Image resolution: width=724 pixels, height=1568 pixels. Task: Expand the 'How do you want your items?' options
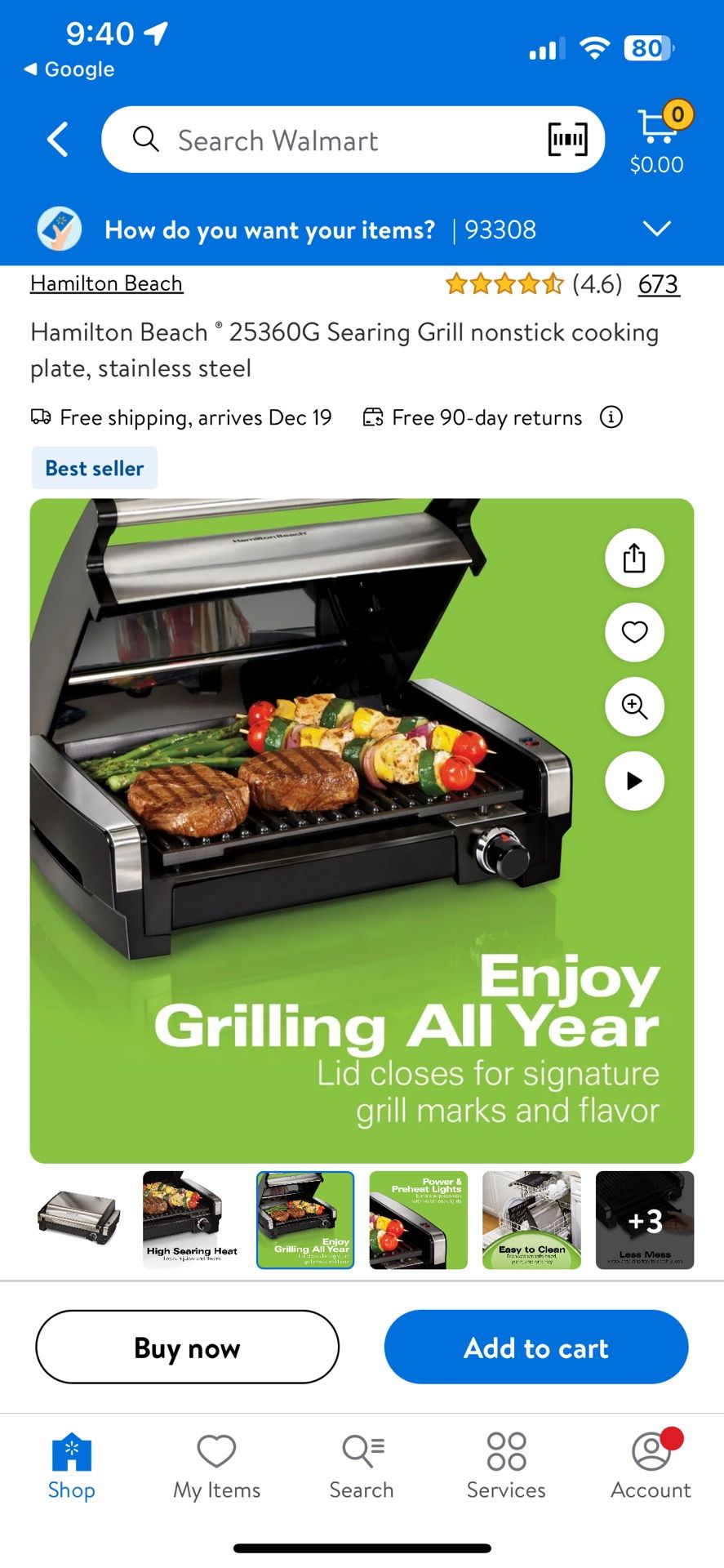(657, 229)
